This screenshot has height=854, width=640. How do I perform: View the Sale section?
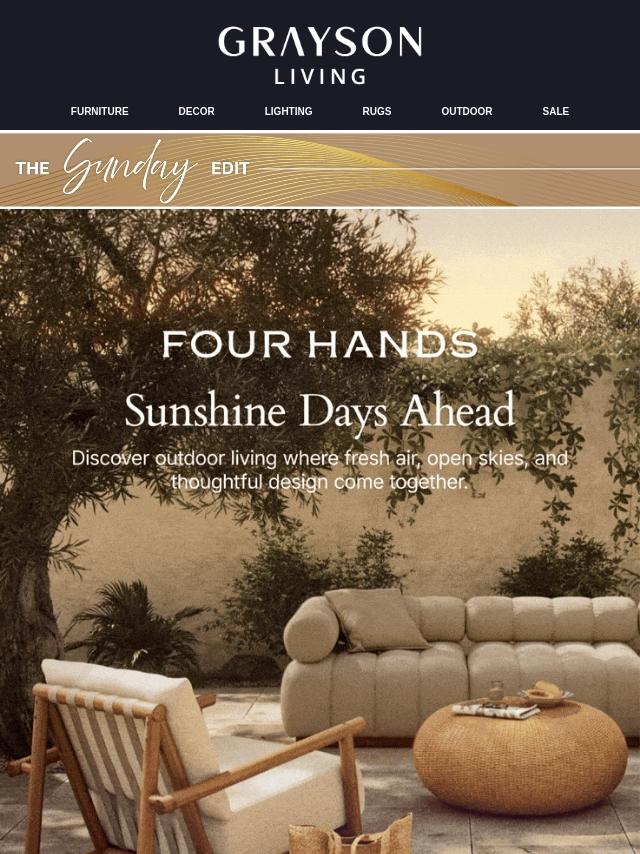pyautogui.click(x=555, y=111)
